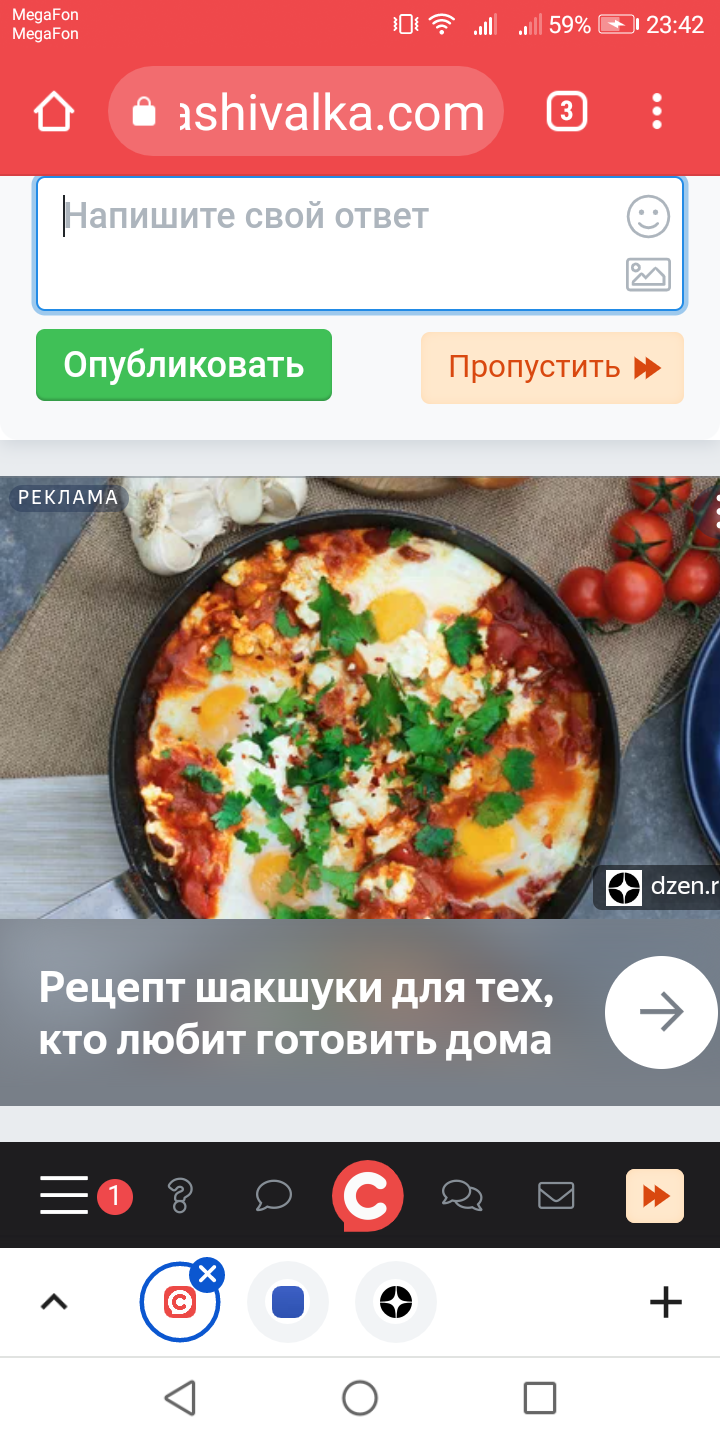Open the site hamburger menu
The width and height of the screenshot is (720, 1440).
64,1195
